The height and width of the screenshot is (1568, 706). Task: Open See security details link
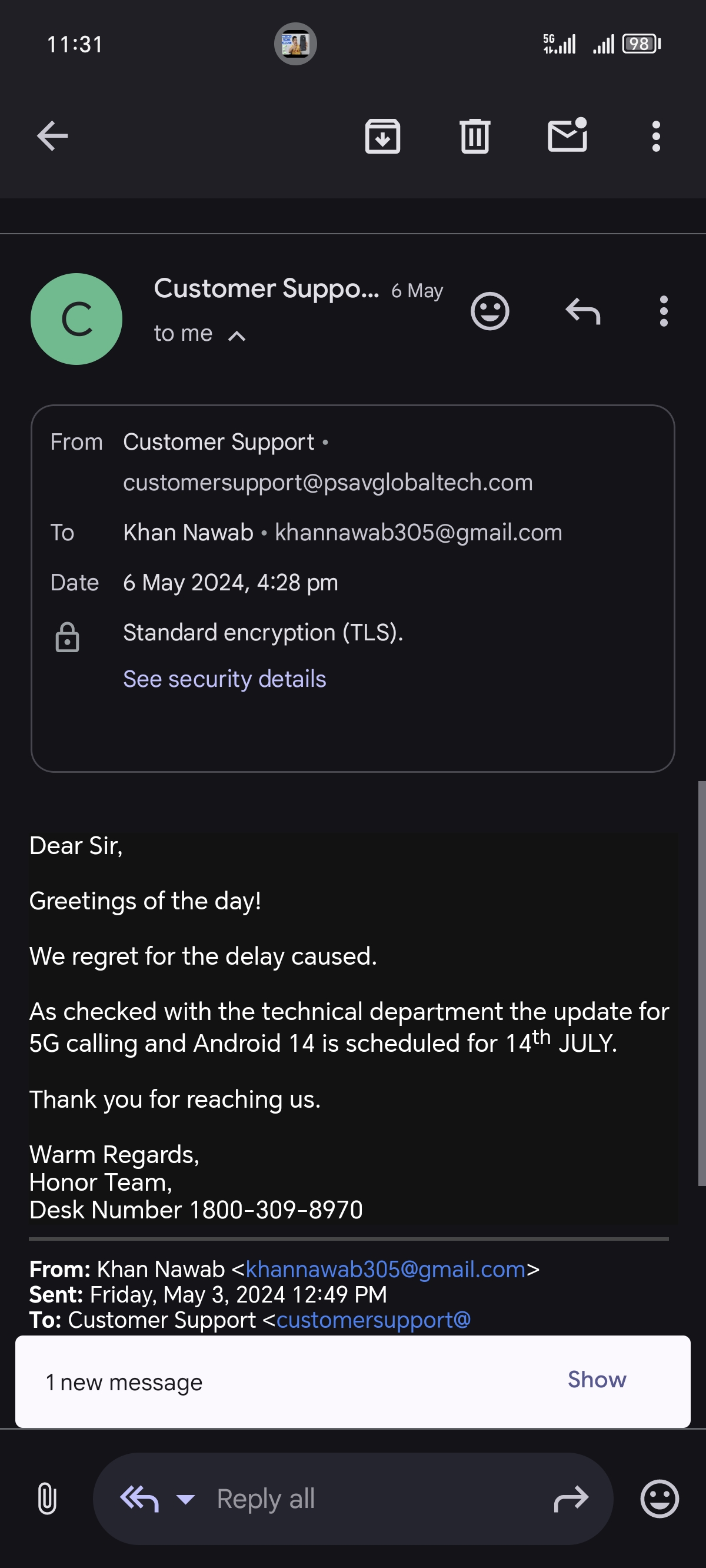coord(225,679)
